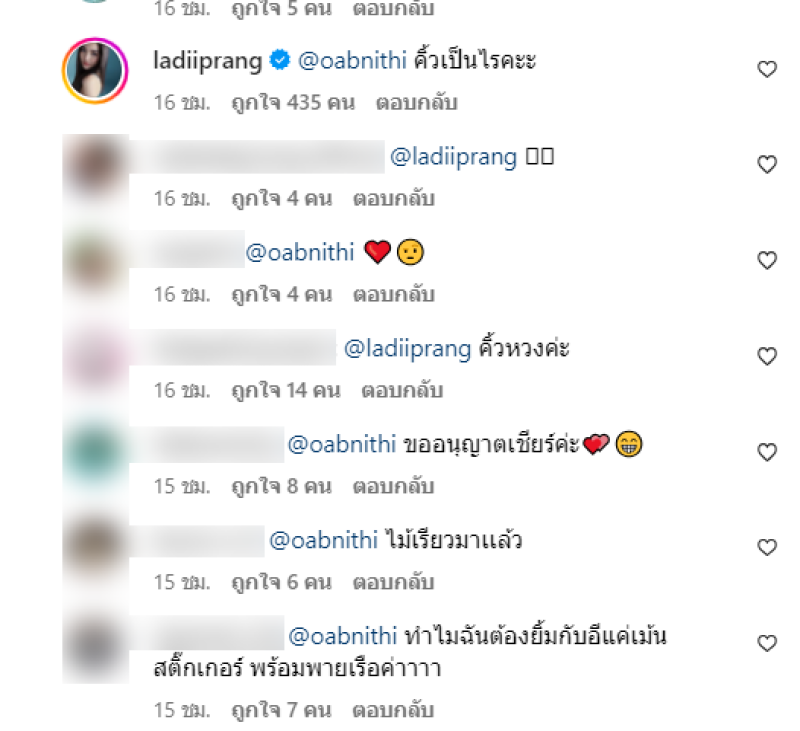Viewport: 800px width, 731px height.
Task: Reply to the ขออนุญาตเชียร์ค่ะ comment
Action: (393, 486)
